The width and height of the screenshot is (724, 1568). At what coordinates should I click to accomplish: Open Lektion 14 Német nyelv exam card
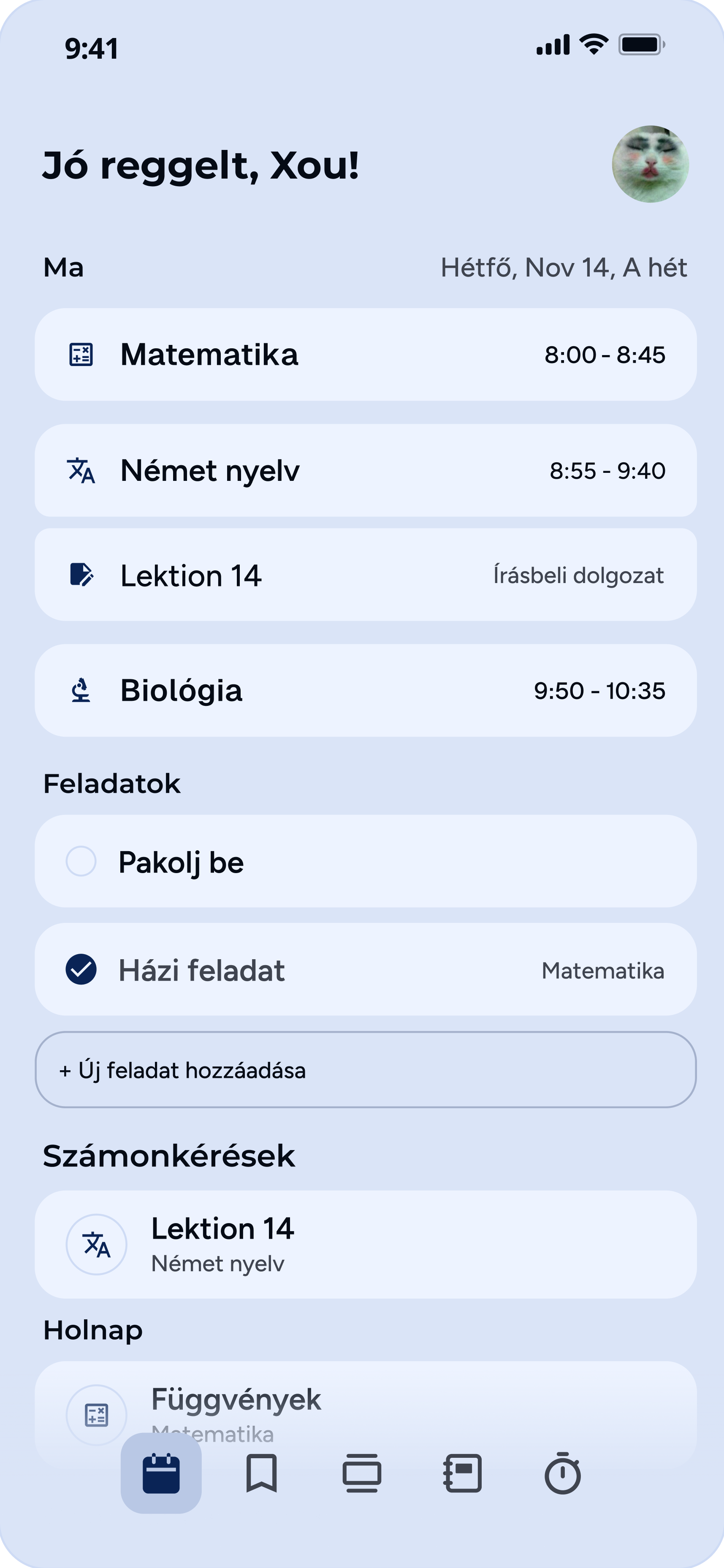pyautogui.click(x=365, y=1244)
